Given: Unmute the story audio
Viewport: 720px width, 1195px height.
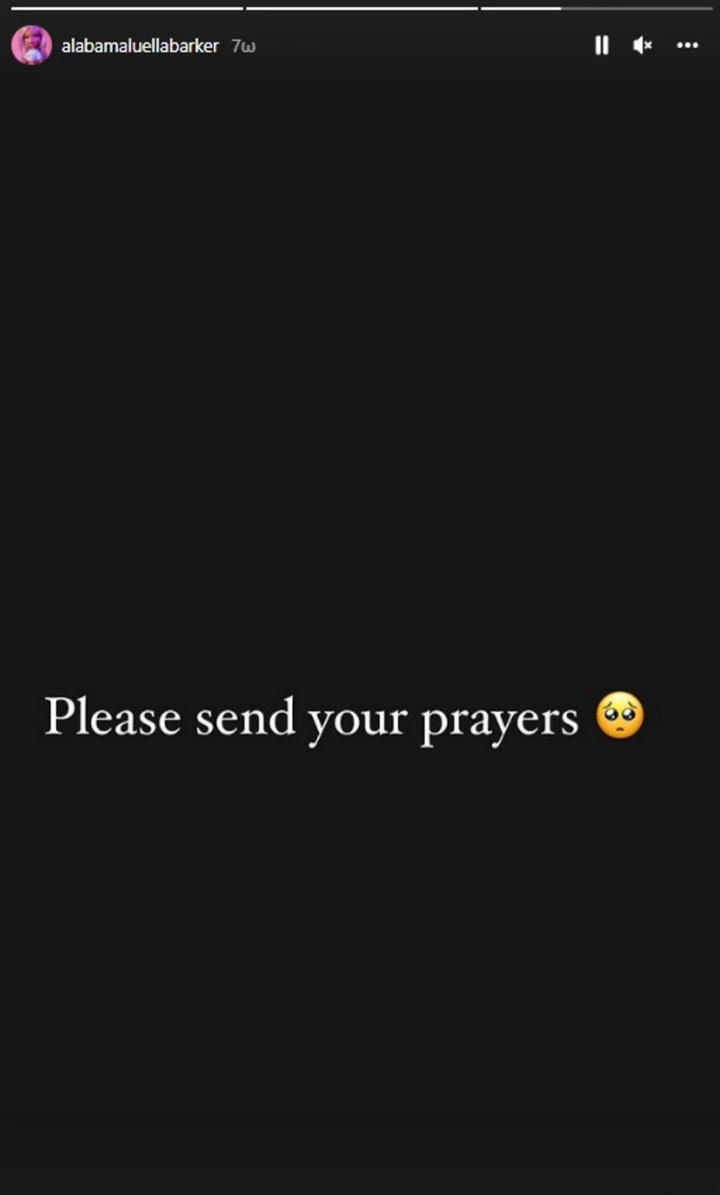Looking at the screenshot, I should (x=643, y=45).
